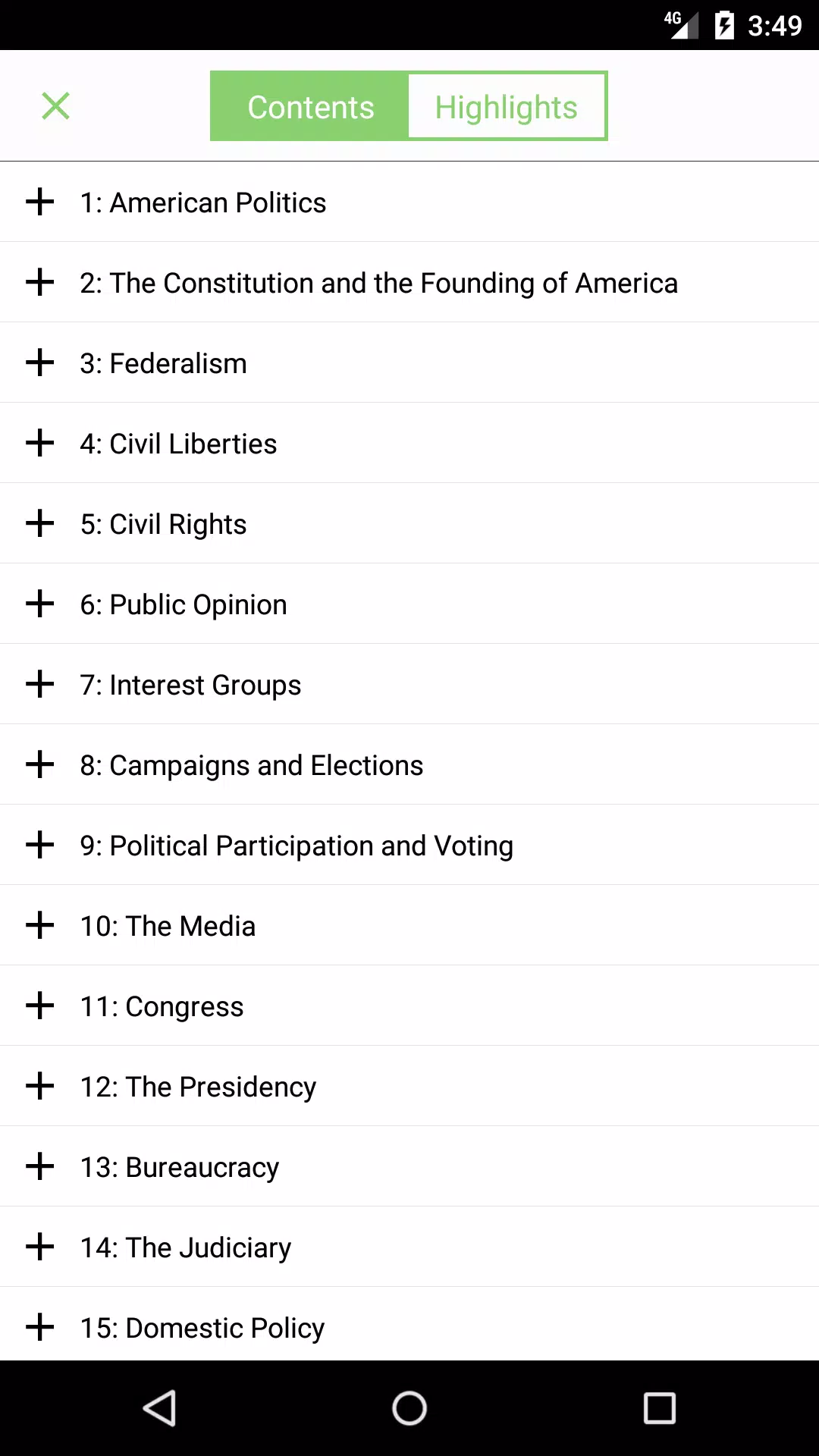Expand chapter 6: Public Opinion
Viewport: 819px width, 1456px height.
(39, 604)
